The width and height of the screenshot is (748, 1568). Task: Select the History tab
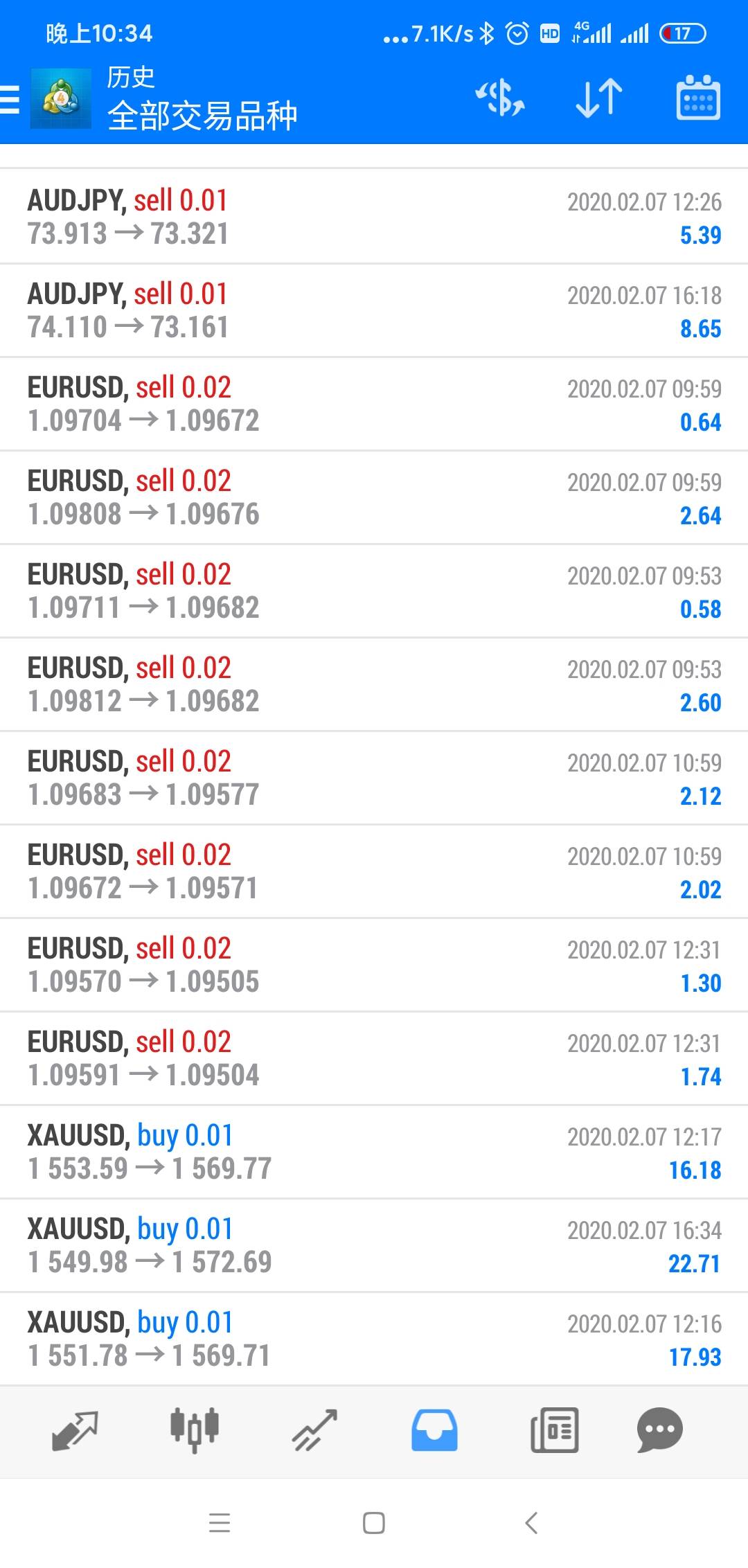(434, 1429)
